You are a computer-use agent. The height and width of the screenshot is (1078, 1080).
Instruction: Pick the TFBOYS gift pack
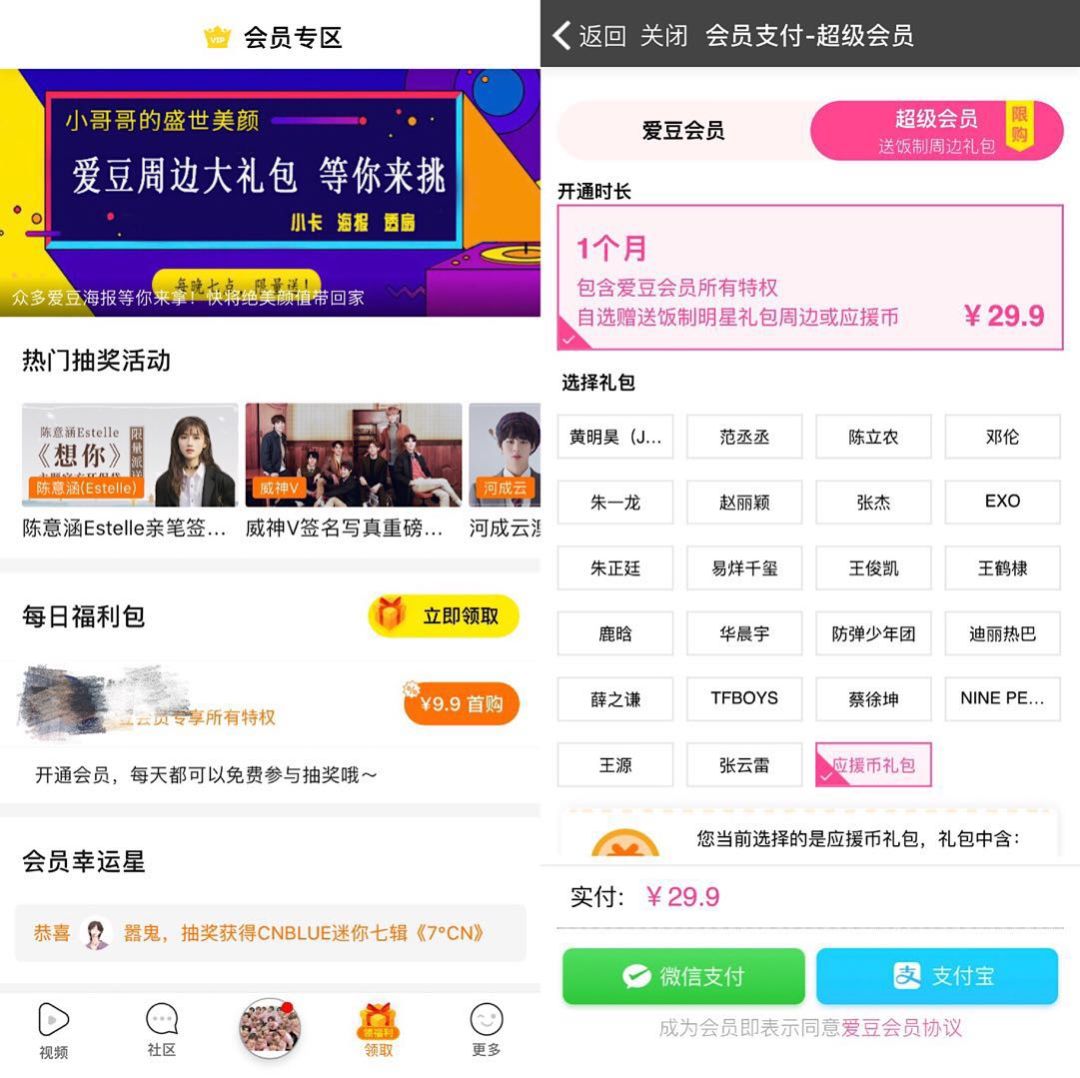pyautogui.click(x=744, y=699)
